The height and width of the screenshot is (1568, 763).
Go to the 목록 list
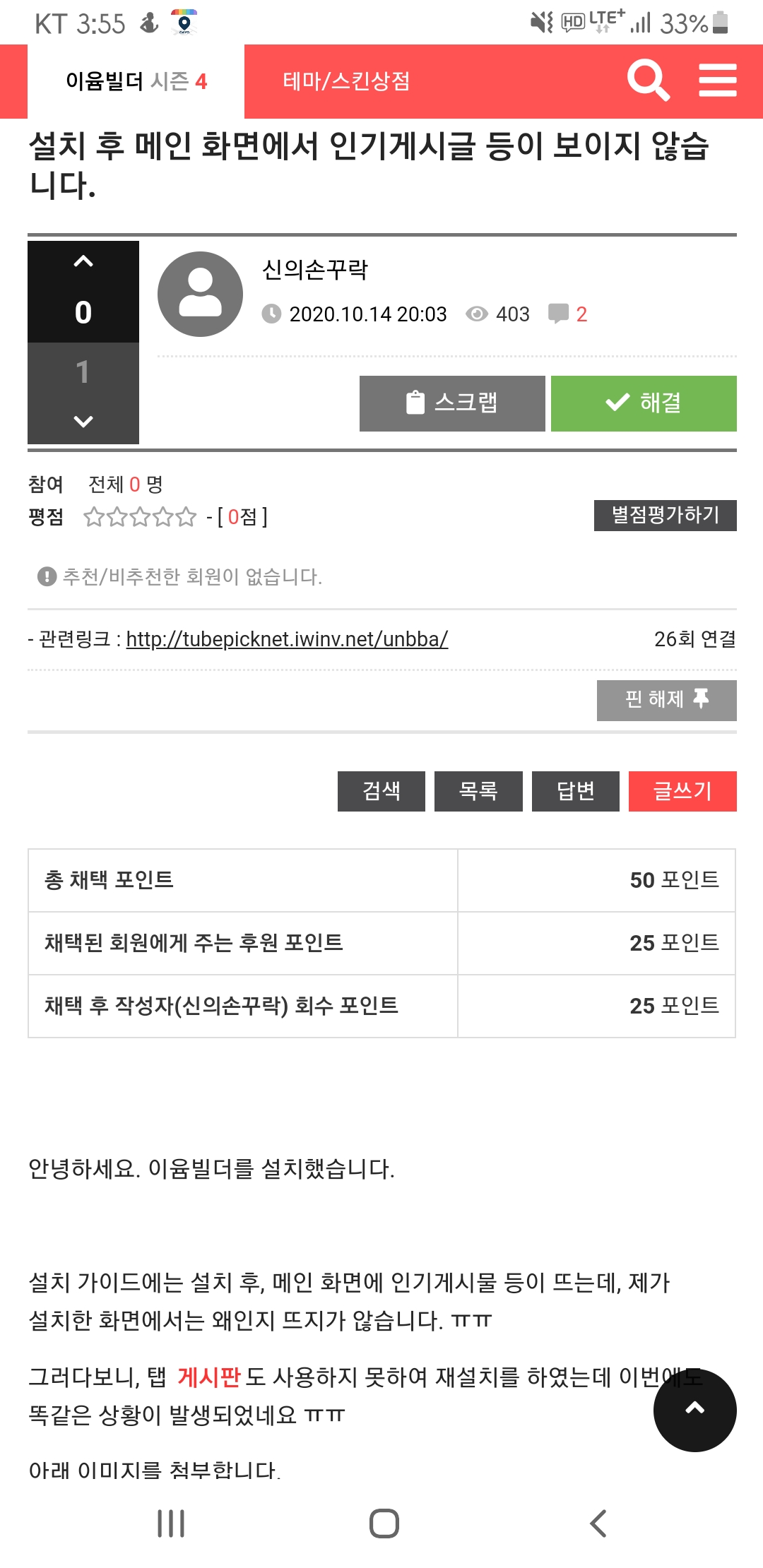point(478,791)
